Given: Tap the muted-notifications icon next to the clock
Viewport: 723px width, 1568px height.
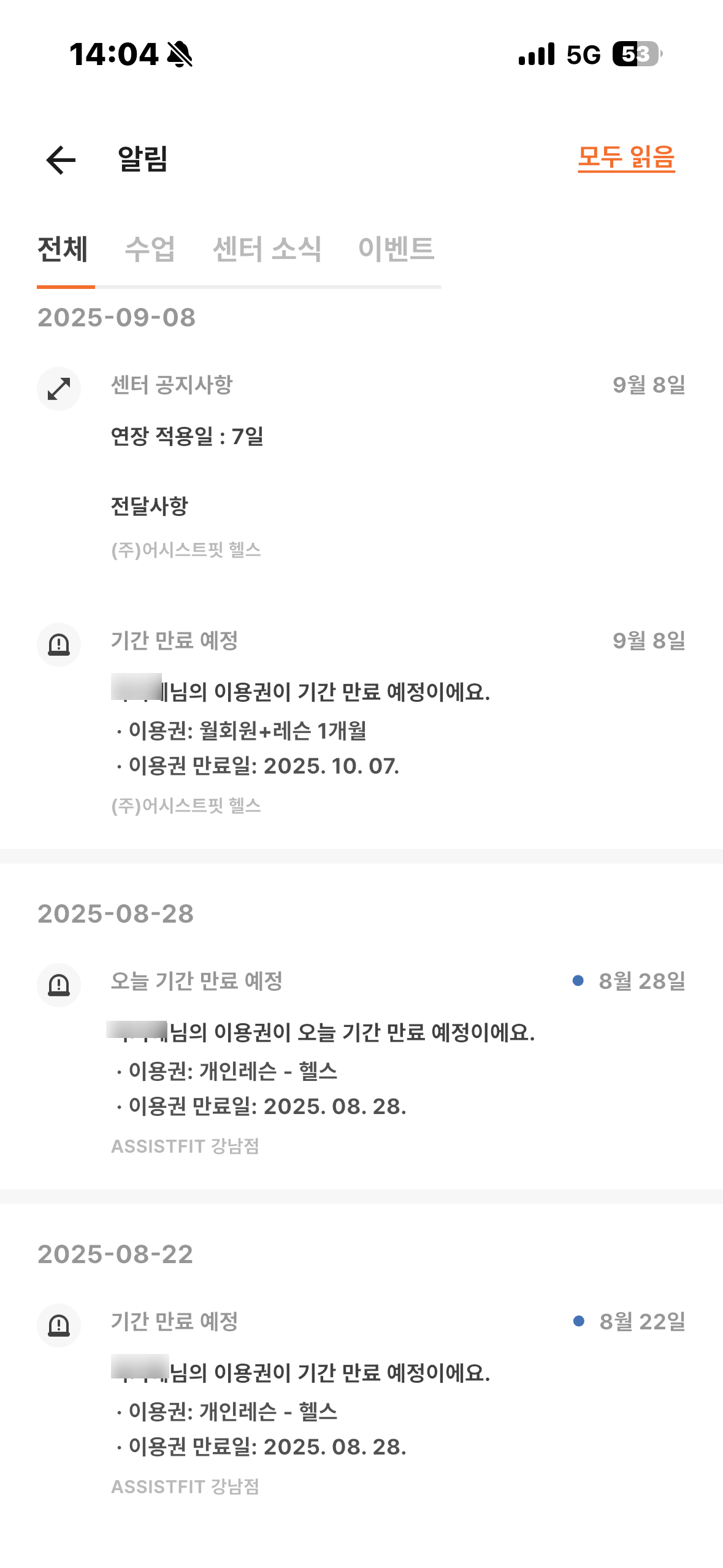Looking at the screenshot, I should tap(180, 55).
